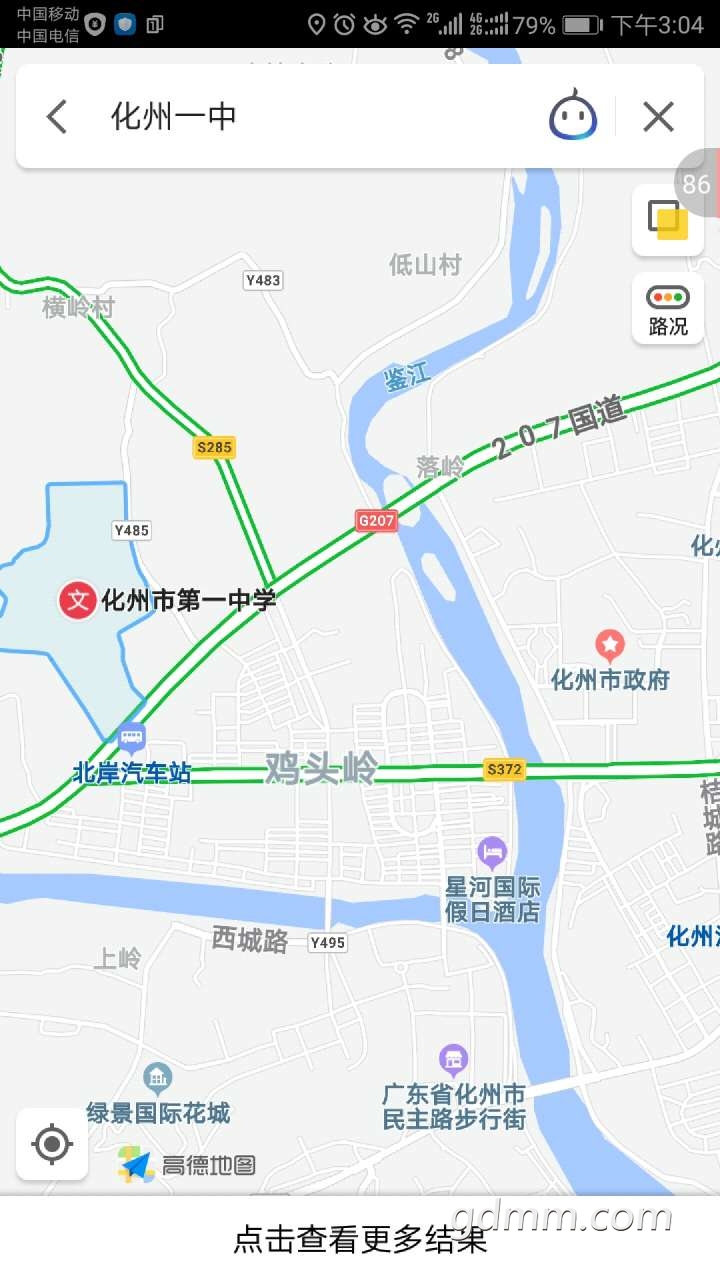Clear the search with the X button

658,117
